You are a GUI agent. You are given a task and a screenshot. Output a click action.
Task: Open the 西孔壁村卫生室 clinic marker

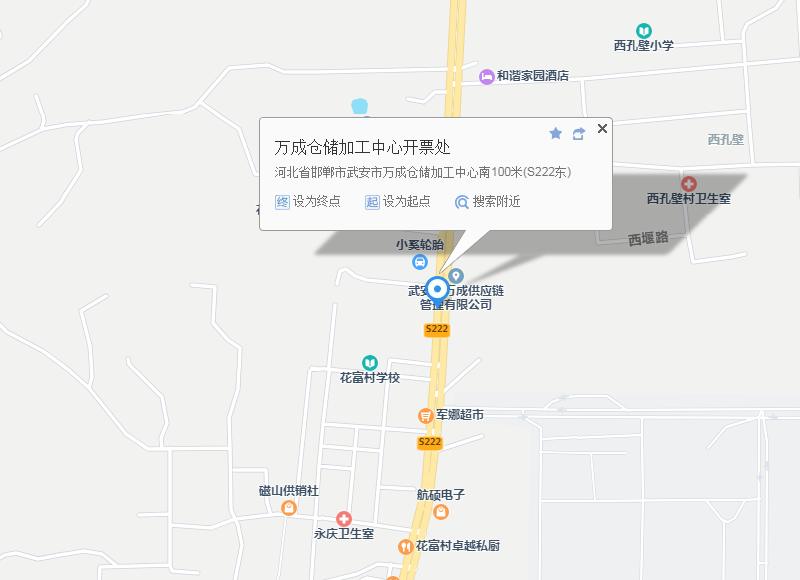689,184
